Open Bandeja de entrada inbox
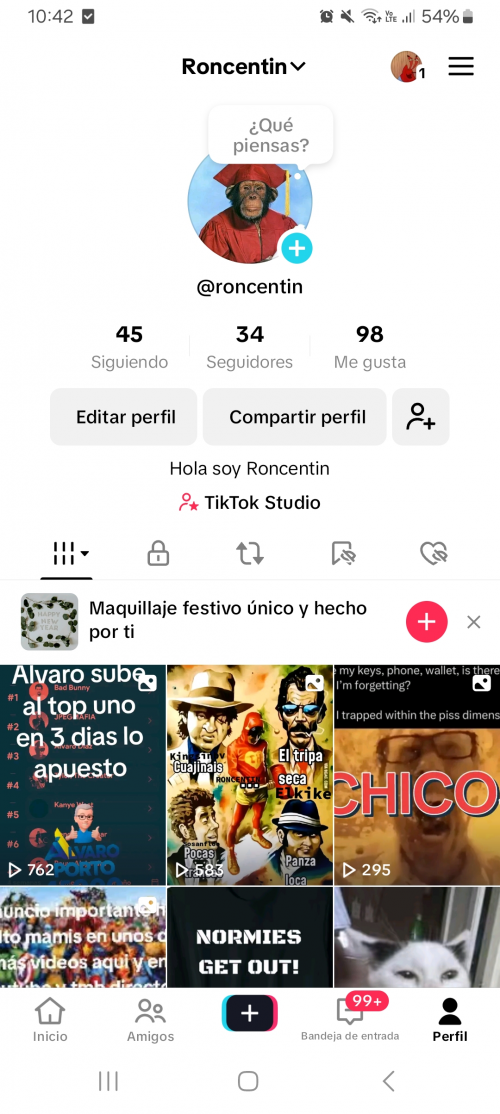500x1114 pixels. click(350, 1020)
